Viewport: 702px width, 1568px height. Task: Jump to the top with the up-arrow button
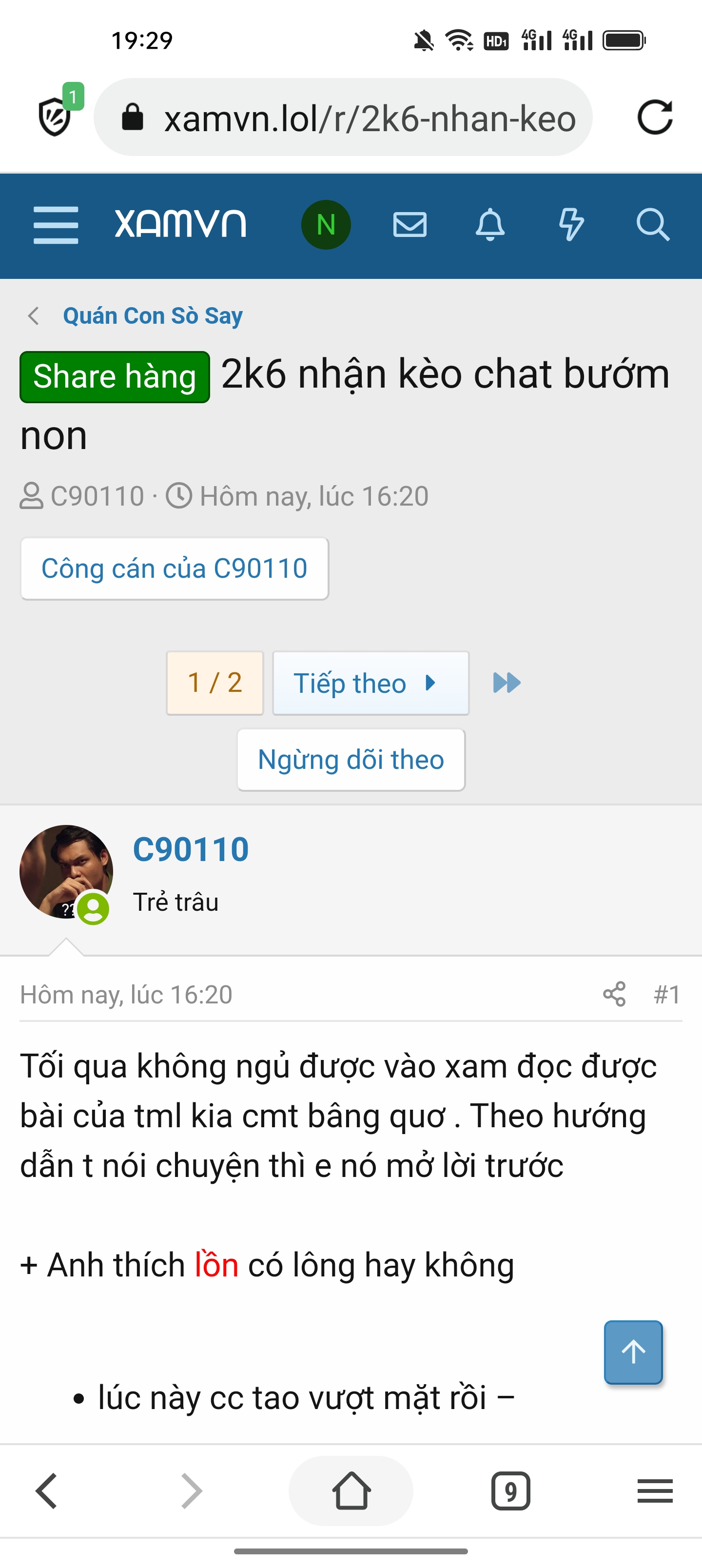pyautogui.click(x=633, y=1352)
